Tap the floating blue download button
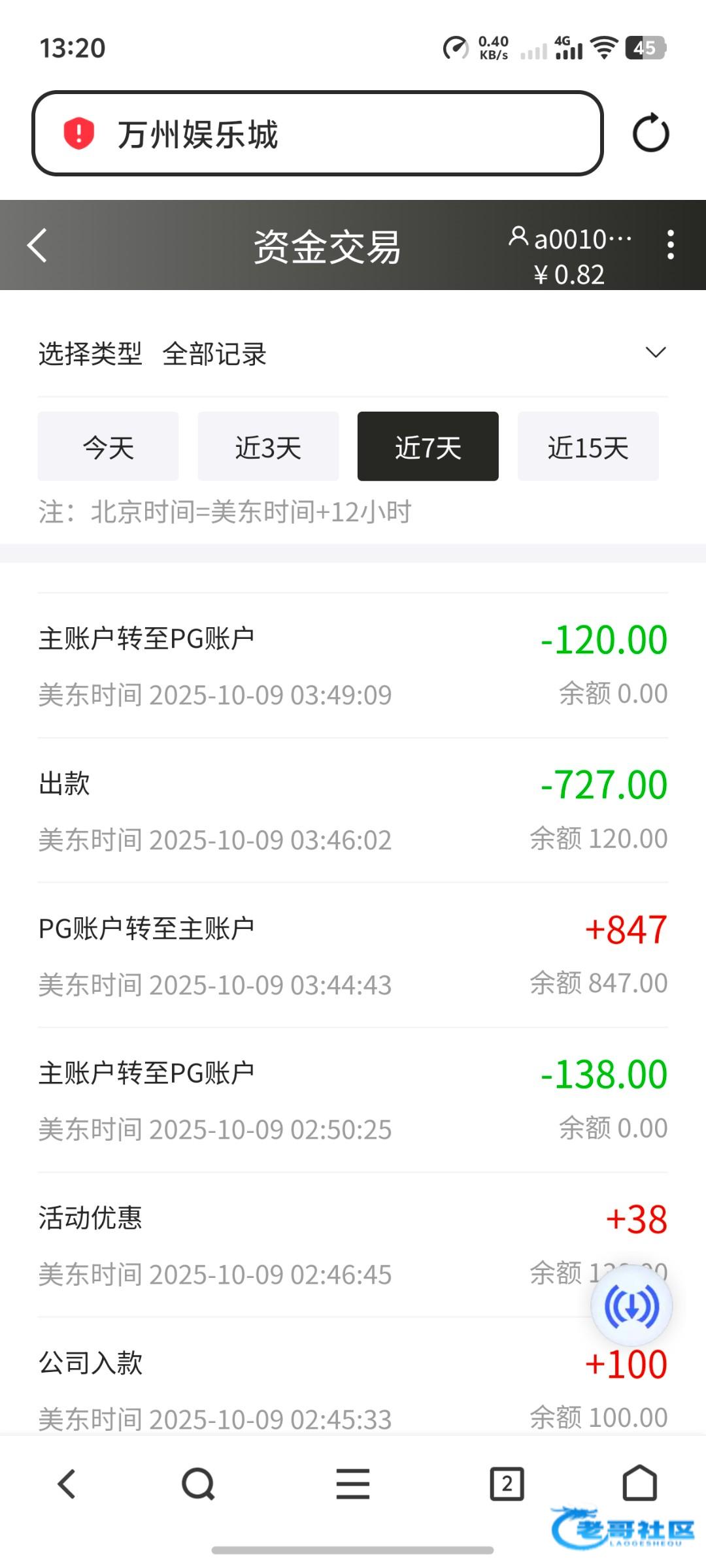The image size is (706, 1568). pos(631,1307)
